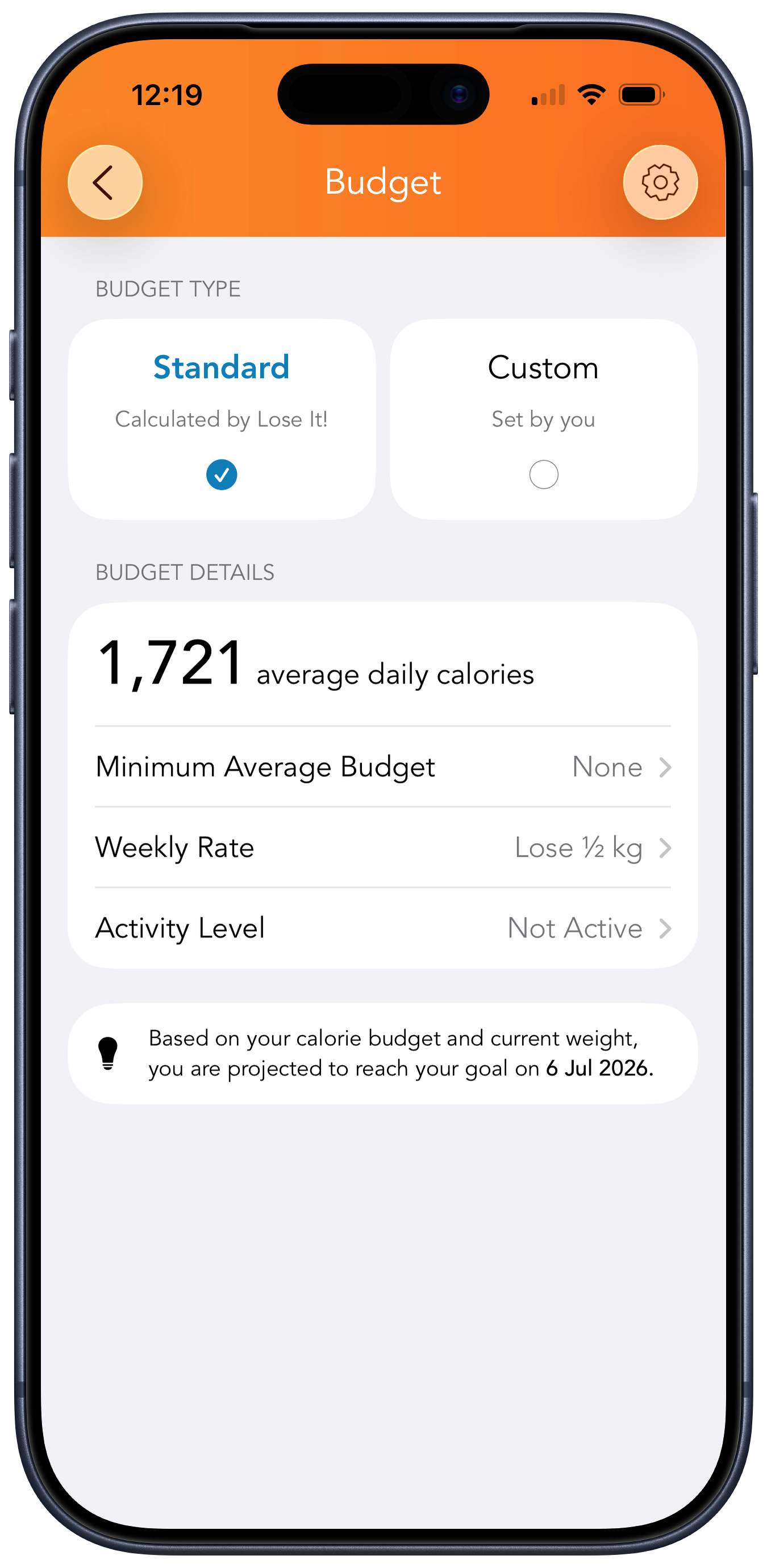The image size is (767, 1568).
Task: Select the Standard budget type
Action: point(222,419)
